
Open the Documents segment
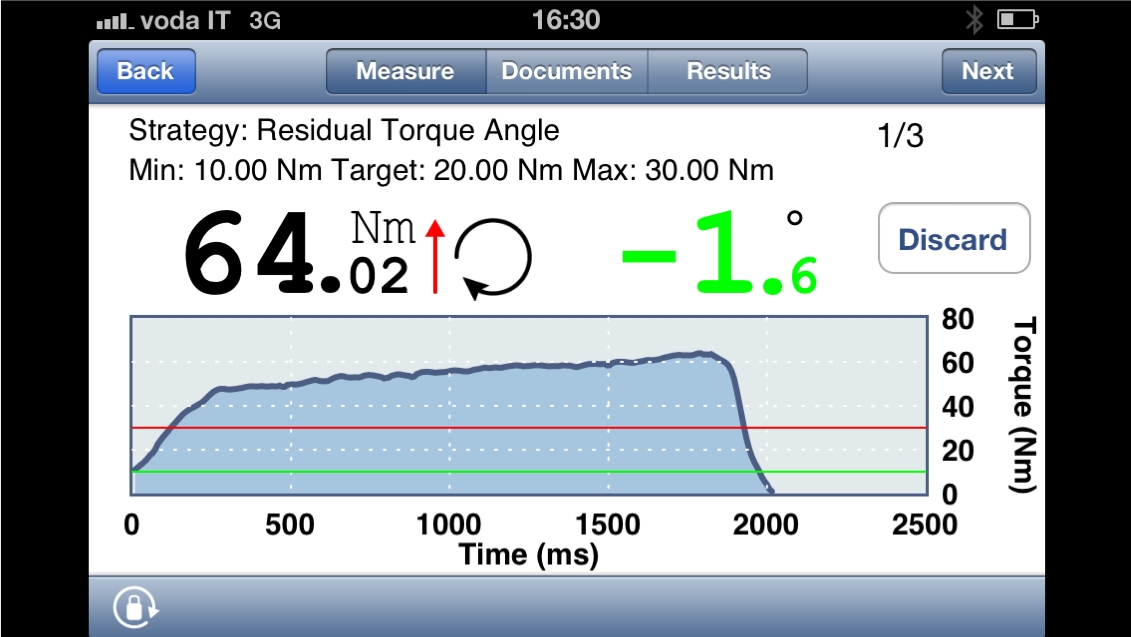tap(566, 71)
